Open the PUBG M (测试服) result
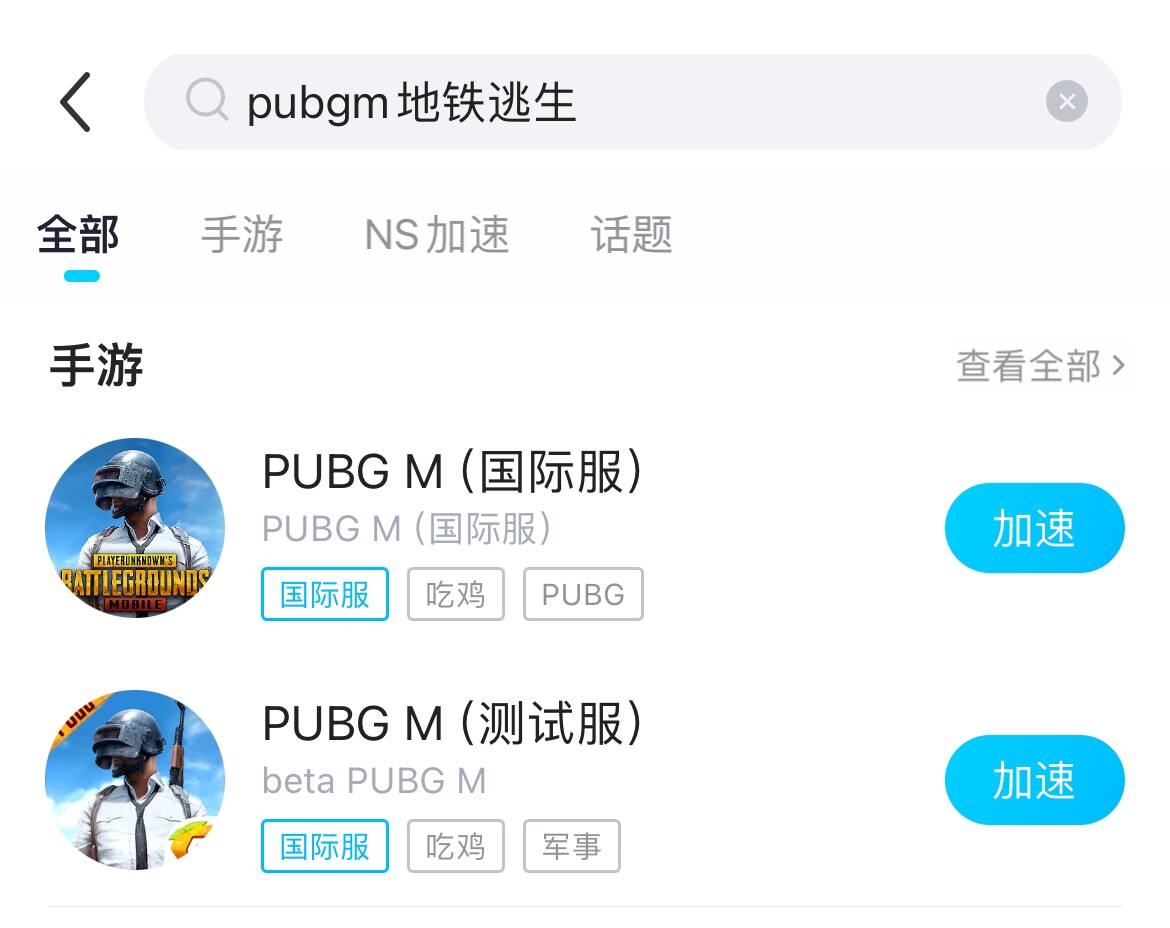 (x=452, y=724)
